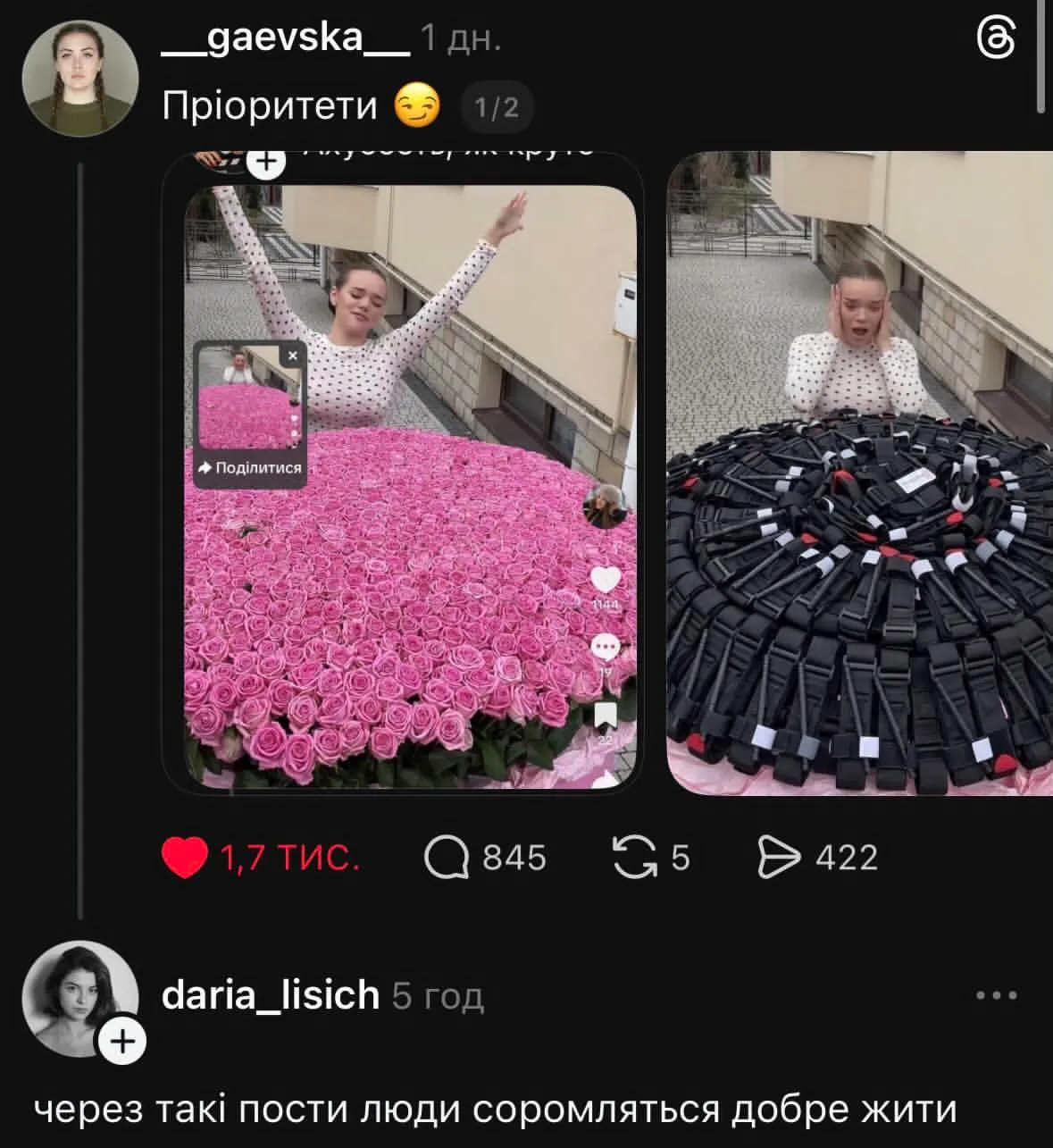Open more options on daria_lisich's reply
Viewport: 1053px width, 1148px height.
[x=997, y=995]
